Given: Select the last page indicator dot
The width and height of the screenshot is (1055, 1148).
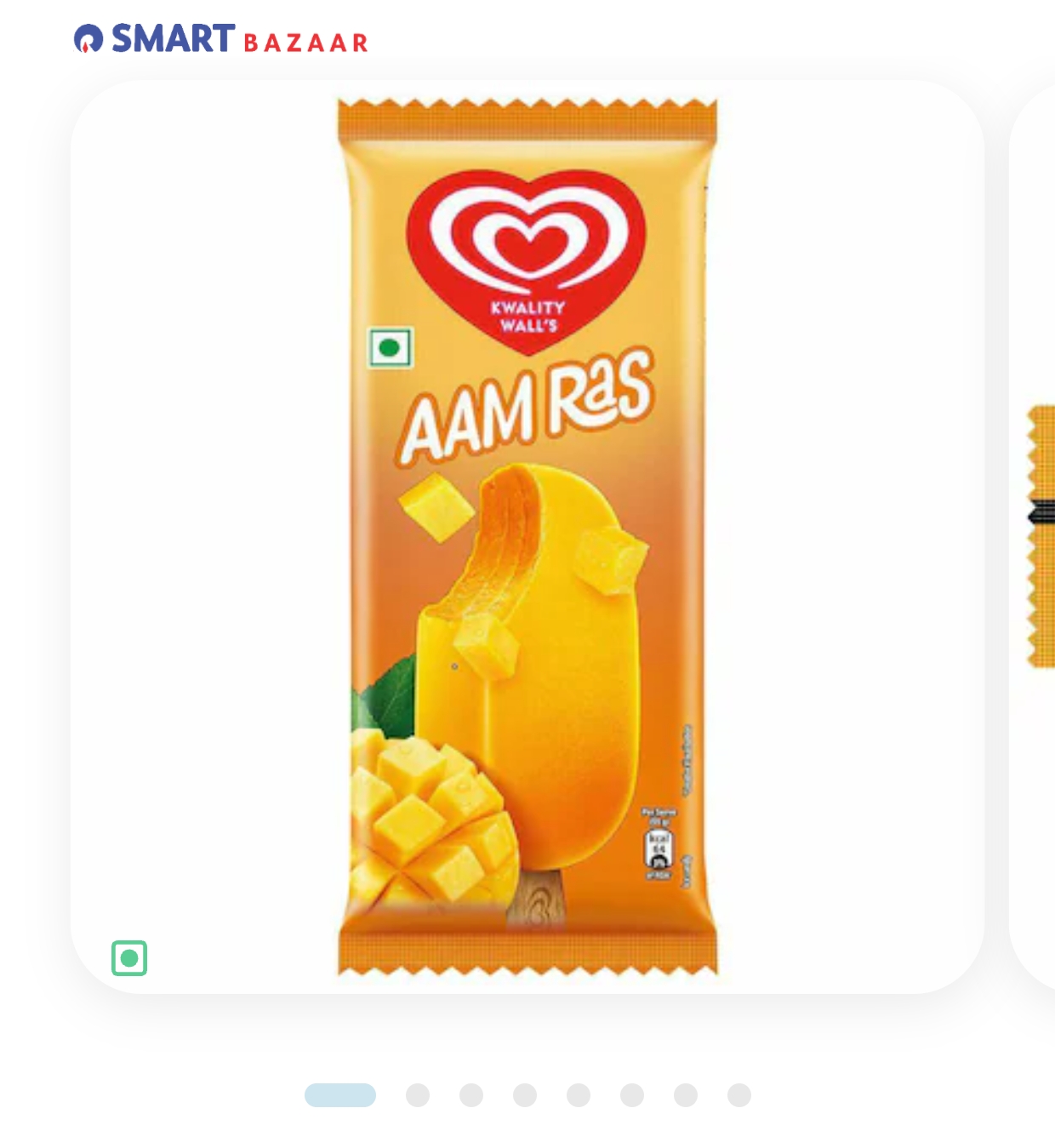Looking at the screenshot, I should click(739, 1095).
